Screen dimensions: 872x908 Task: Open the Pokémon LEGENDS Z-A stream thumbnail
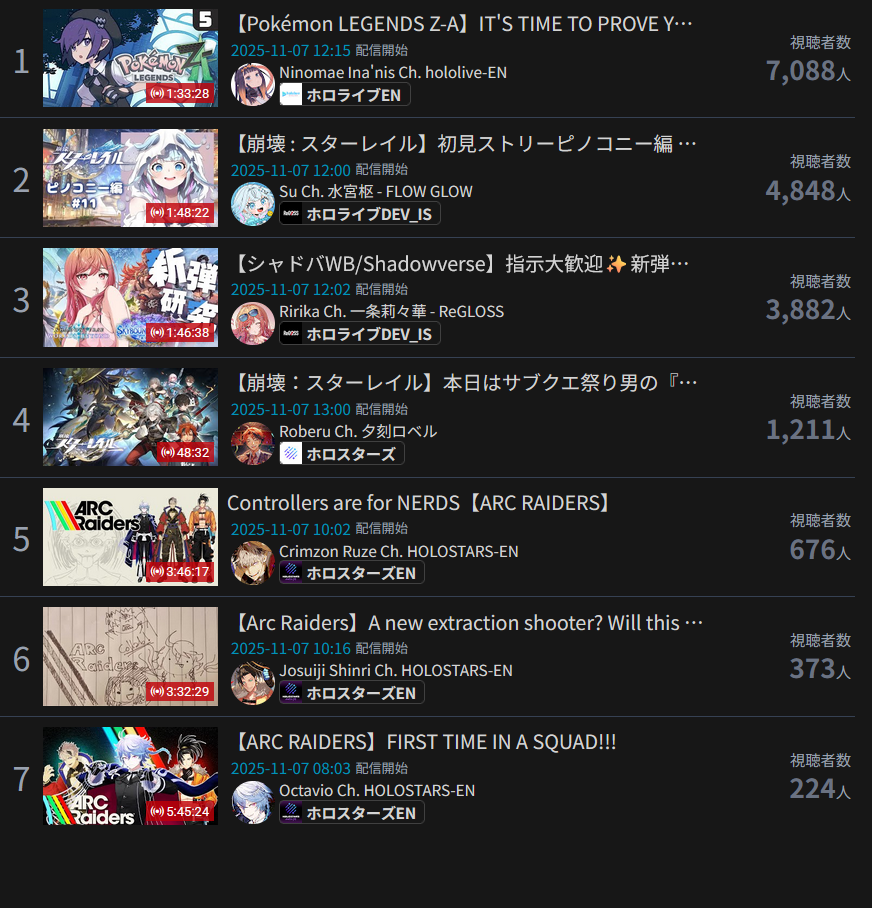pos(130,58)
